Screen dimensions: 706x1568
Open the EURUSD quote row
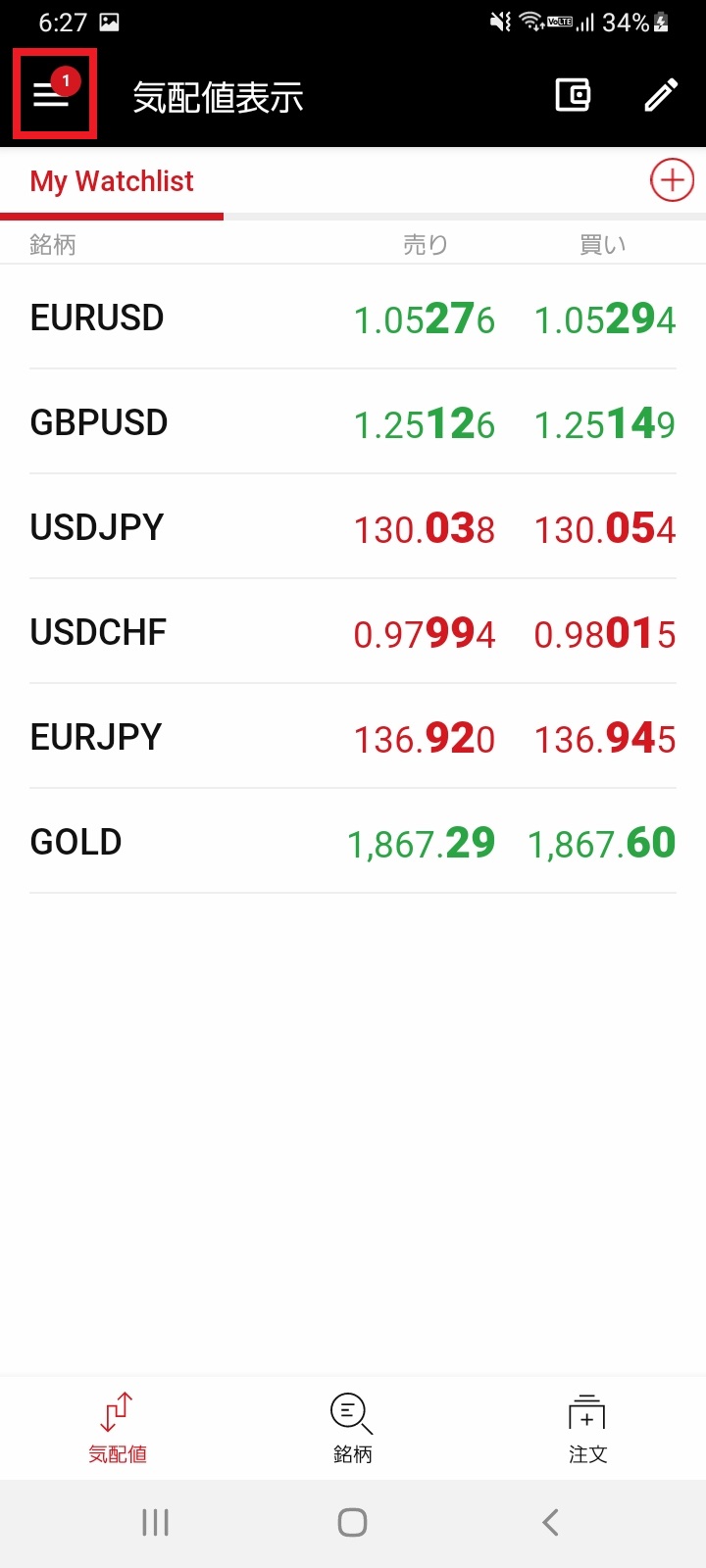point(353,318)
